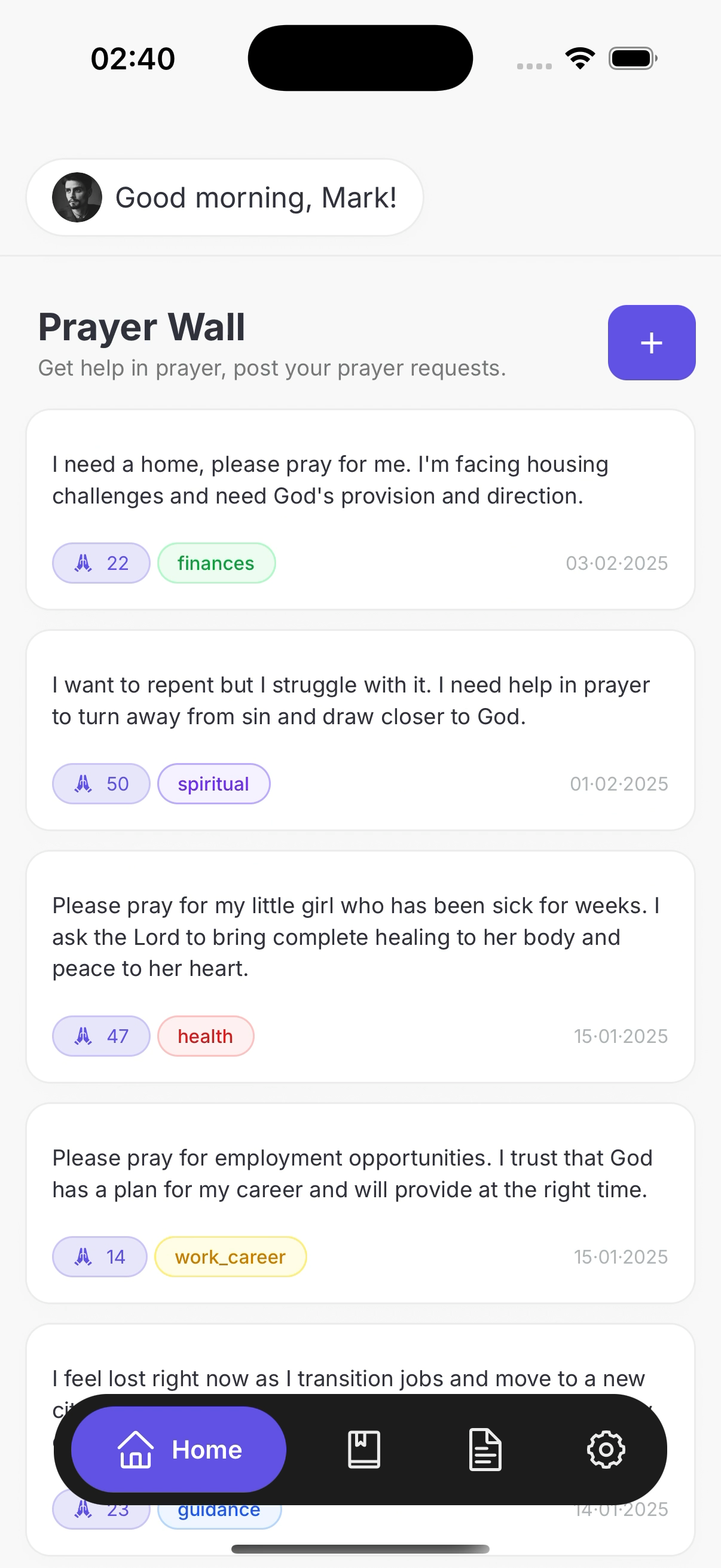Open the repentance struggle prayer card
721x1568 pixels.
click(x=360, y=701)
